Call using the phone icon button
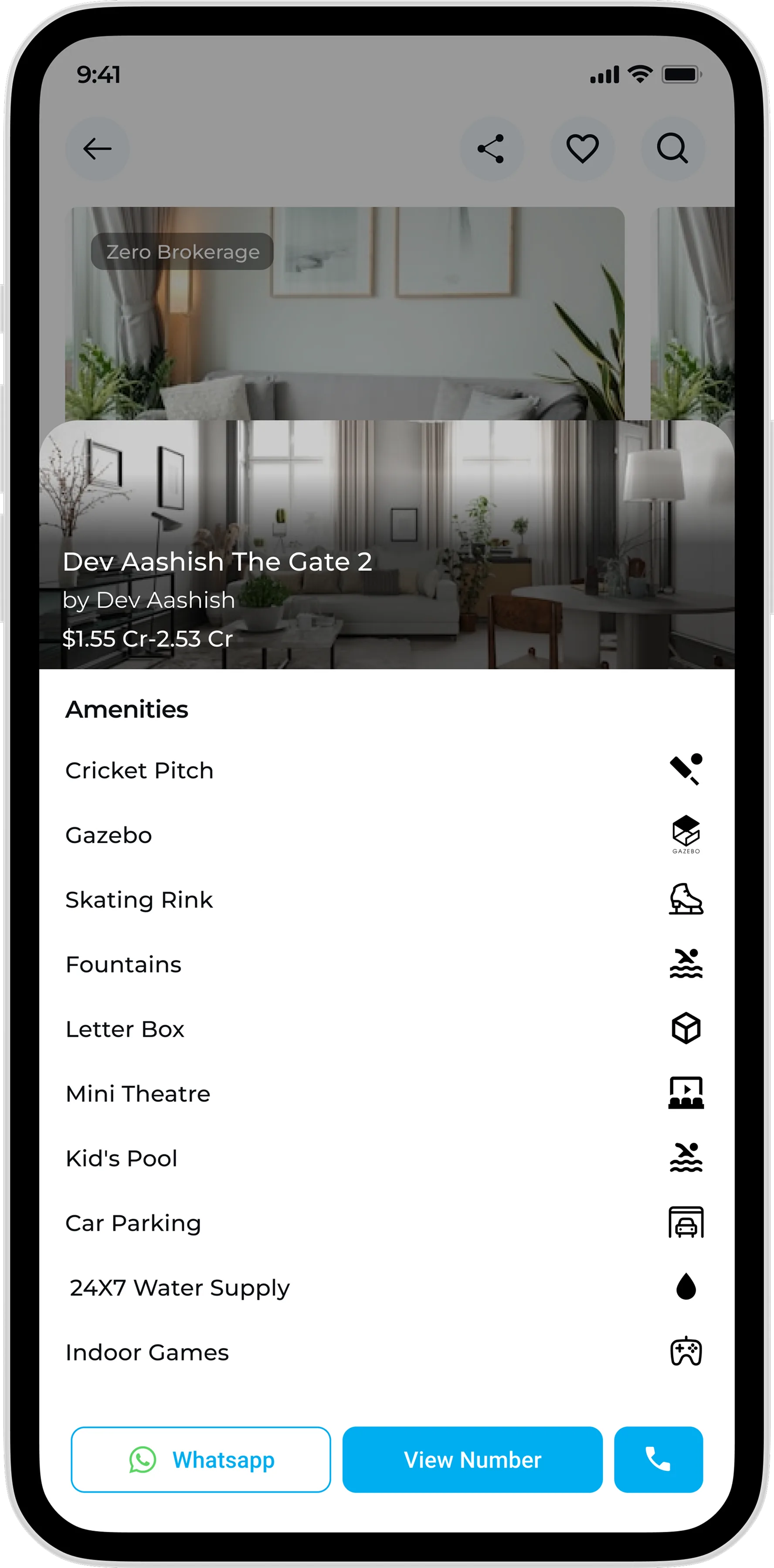The image size is (774, 1568). click(x=659, y=1459)
